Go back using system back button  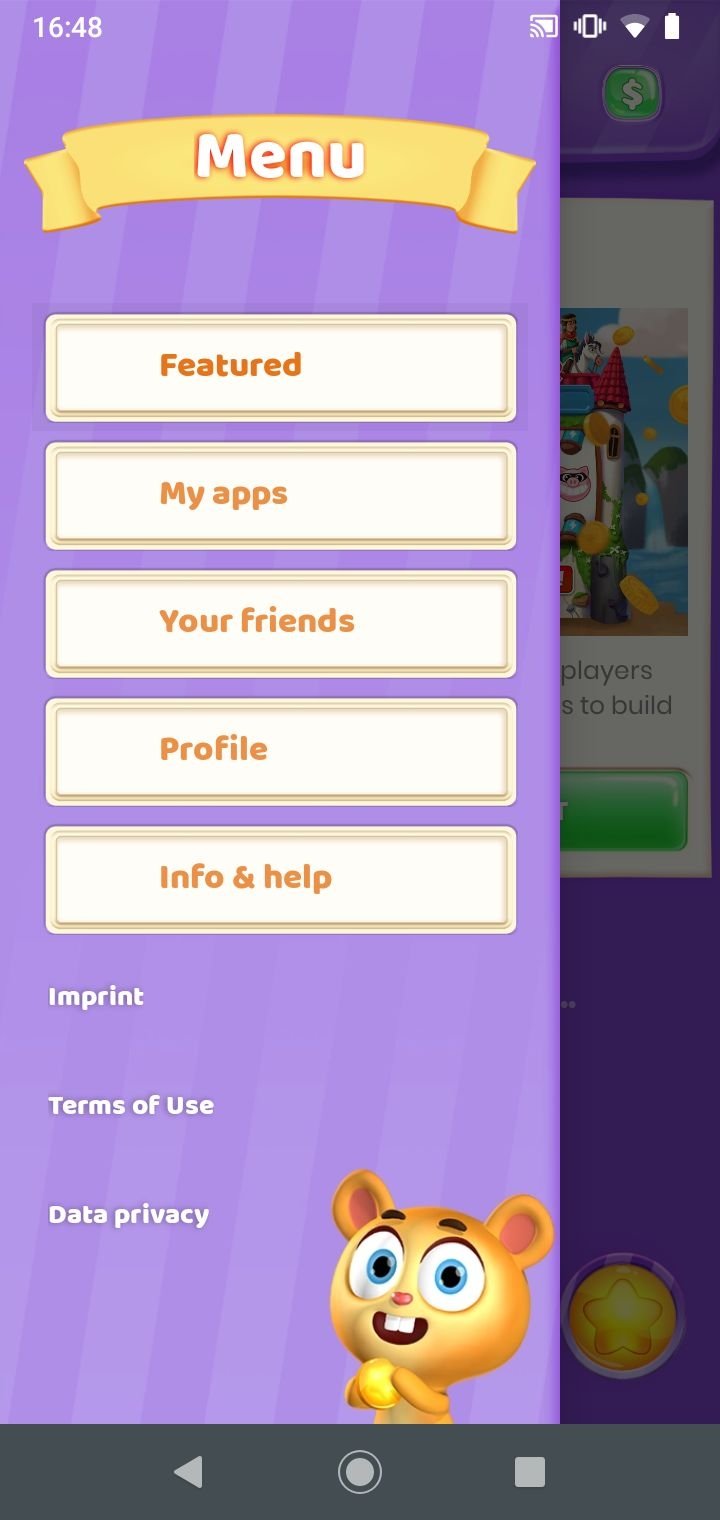point(188,1472)
